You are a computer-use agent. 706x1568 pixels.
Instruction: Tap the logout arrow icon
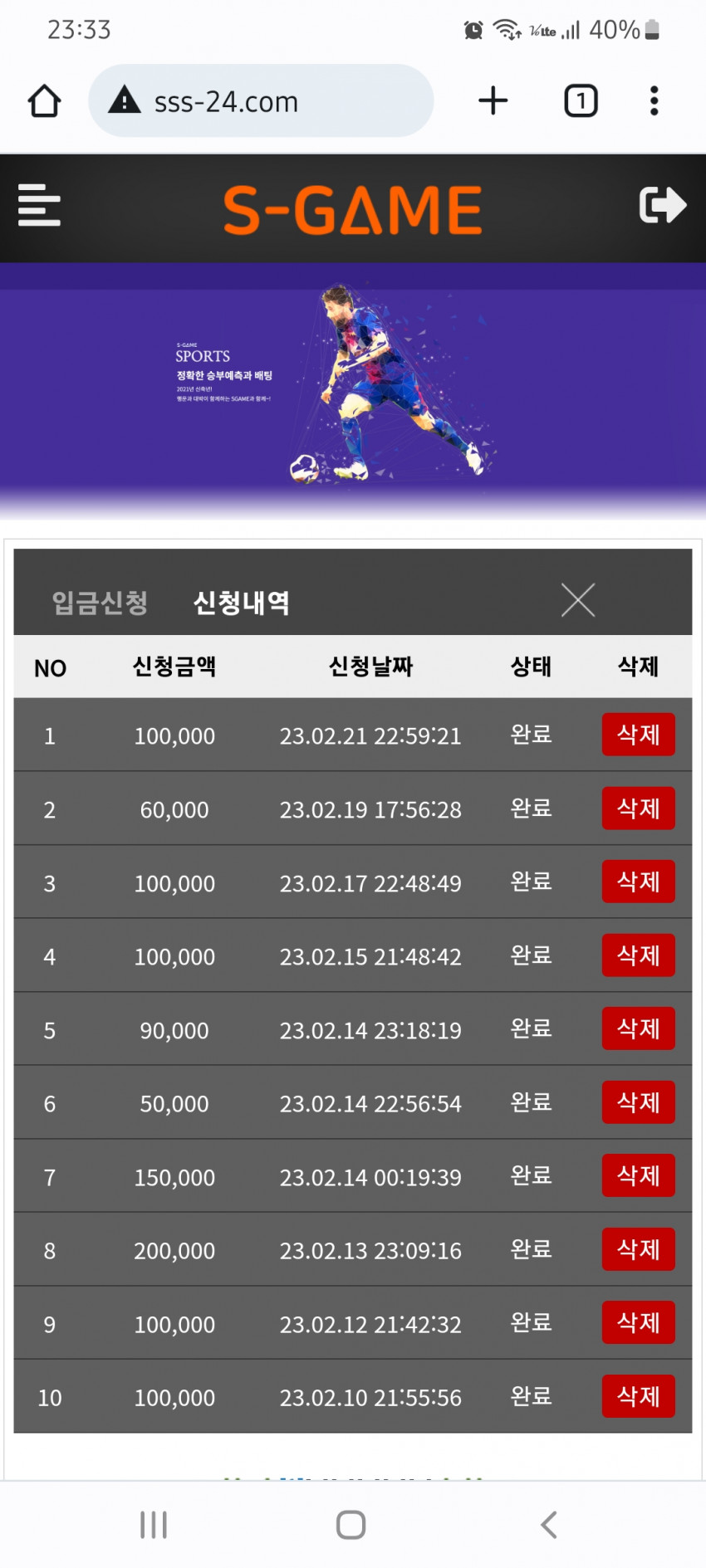(x=662, y=205)
